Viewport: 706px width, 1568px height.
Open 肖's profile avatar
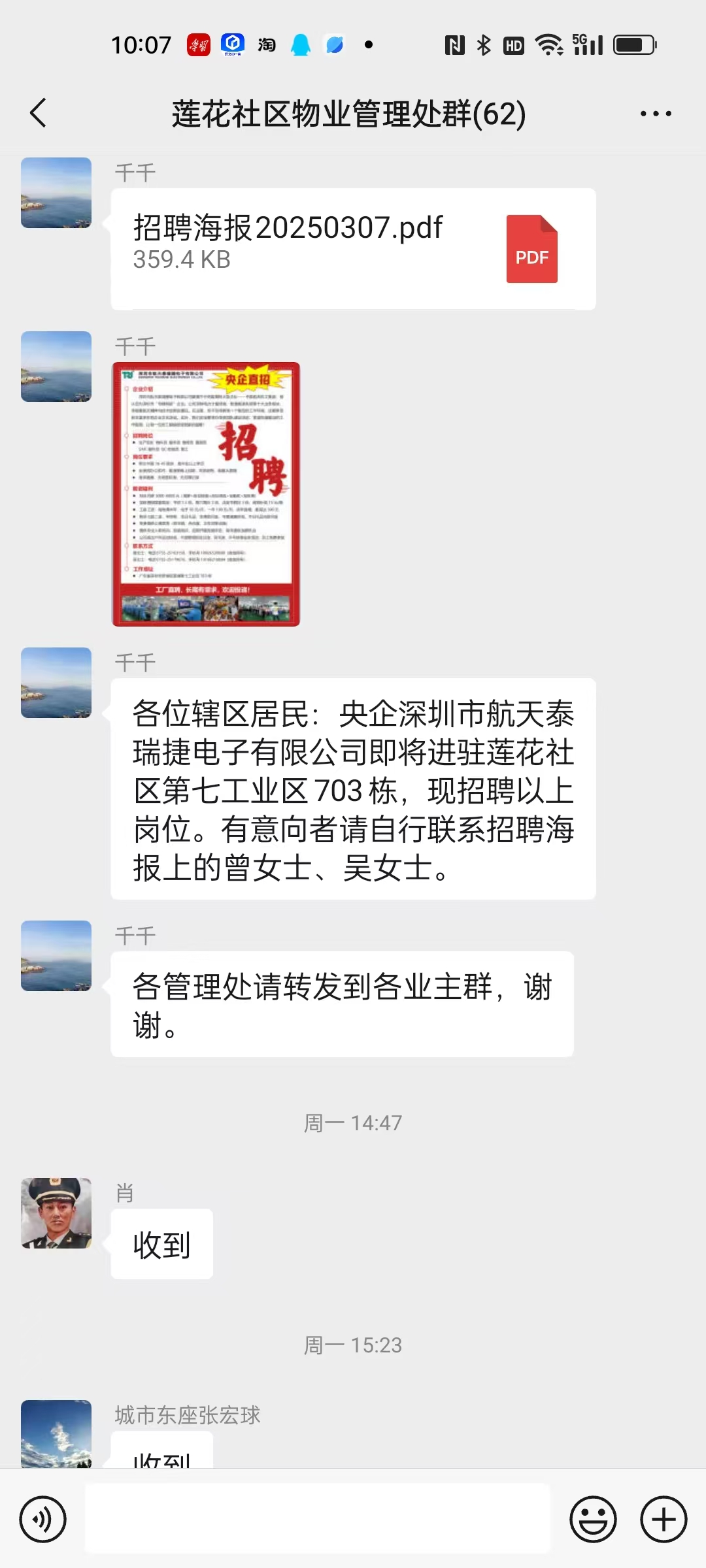point(56,1213)
